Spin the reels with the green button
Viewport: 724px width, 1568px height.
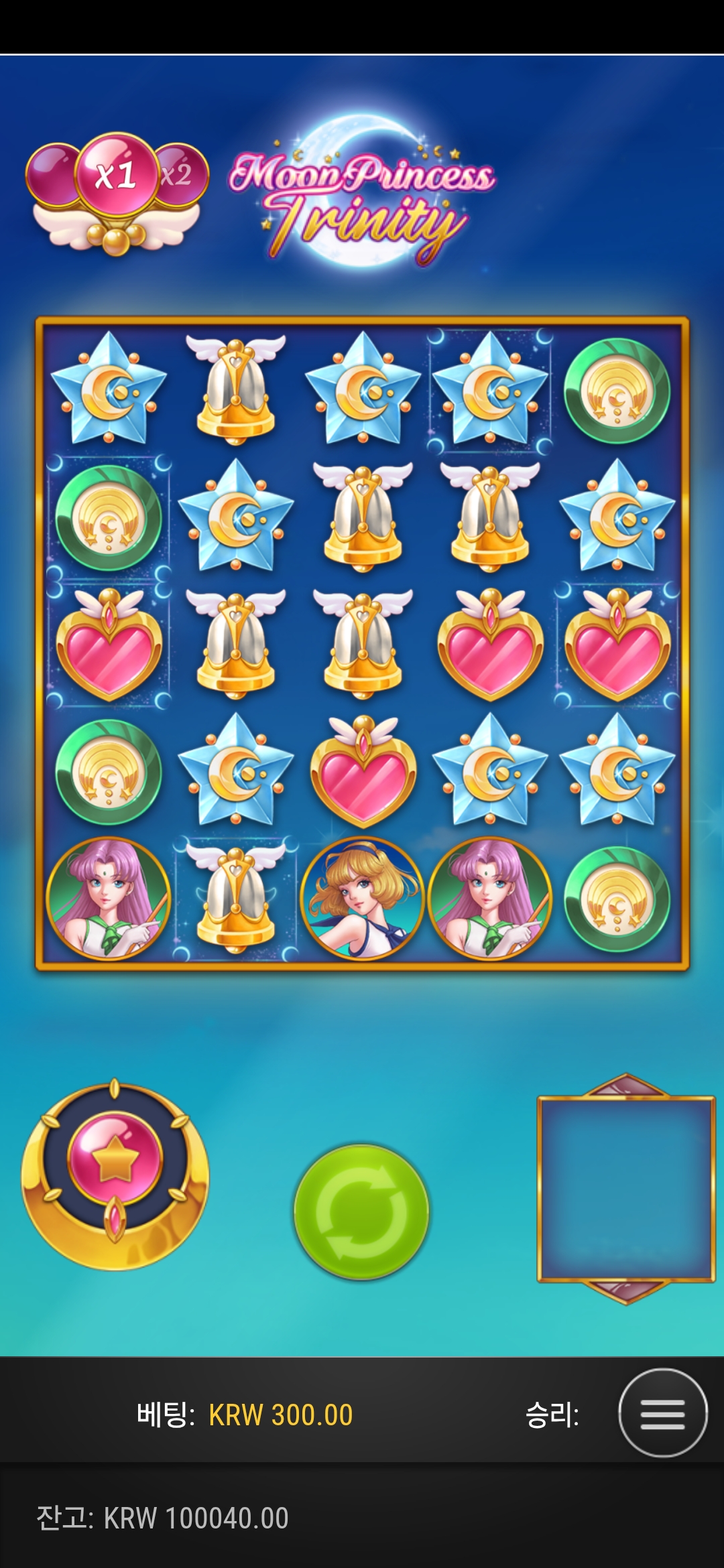(x=361, y=1212)
